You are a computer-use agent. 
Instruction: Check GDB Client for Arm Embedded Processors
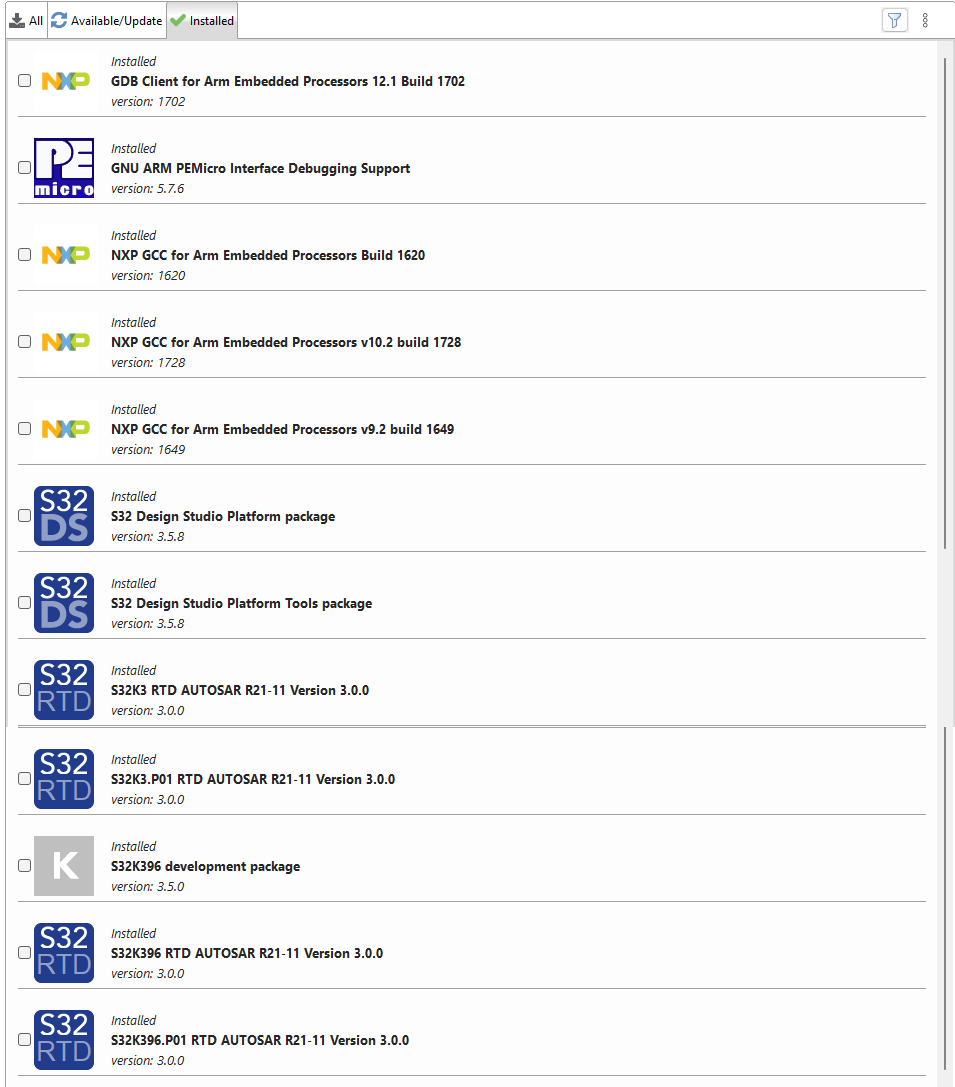click(25, 81)
